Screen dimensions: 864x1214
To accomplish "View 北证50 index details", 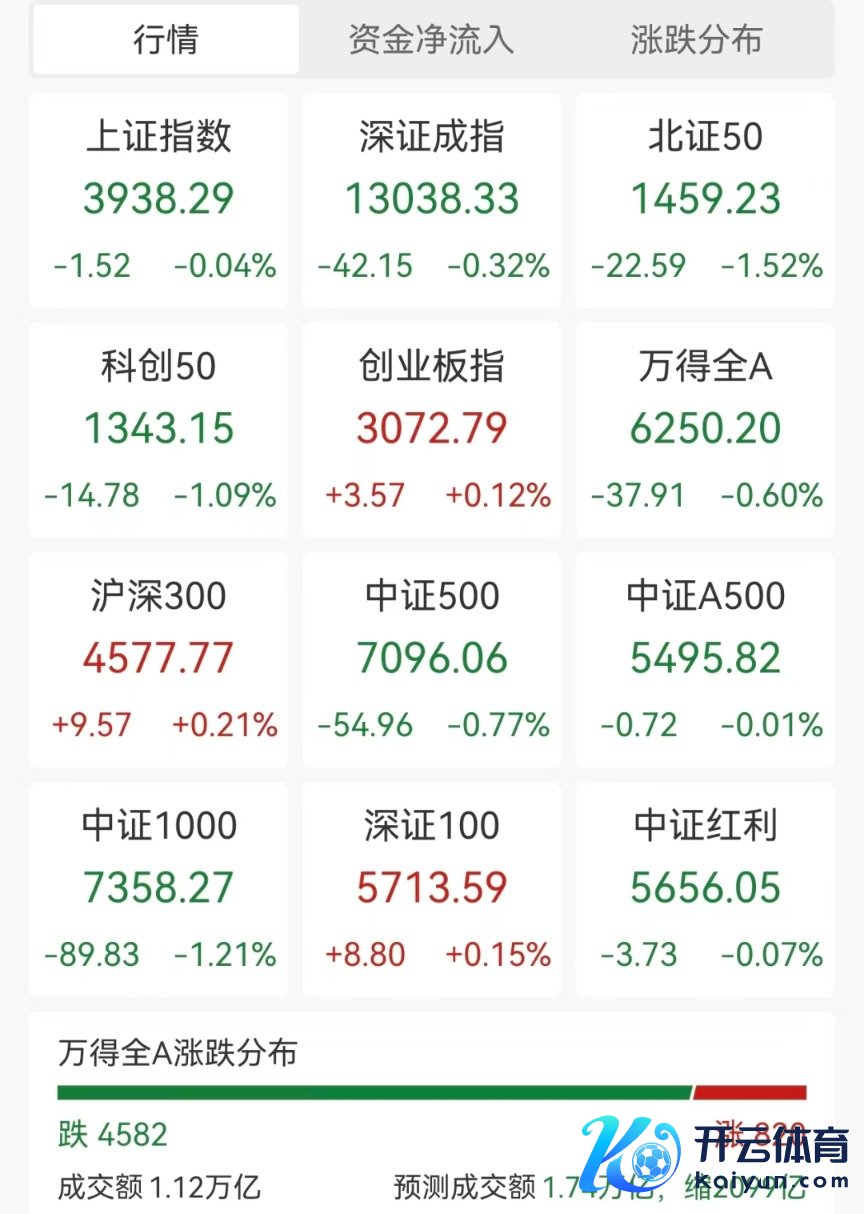I will 705,200.
